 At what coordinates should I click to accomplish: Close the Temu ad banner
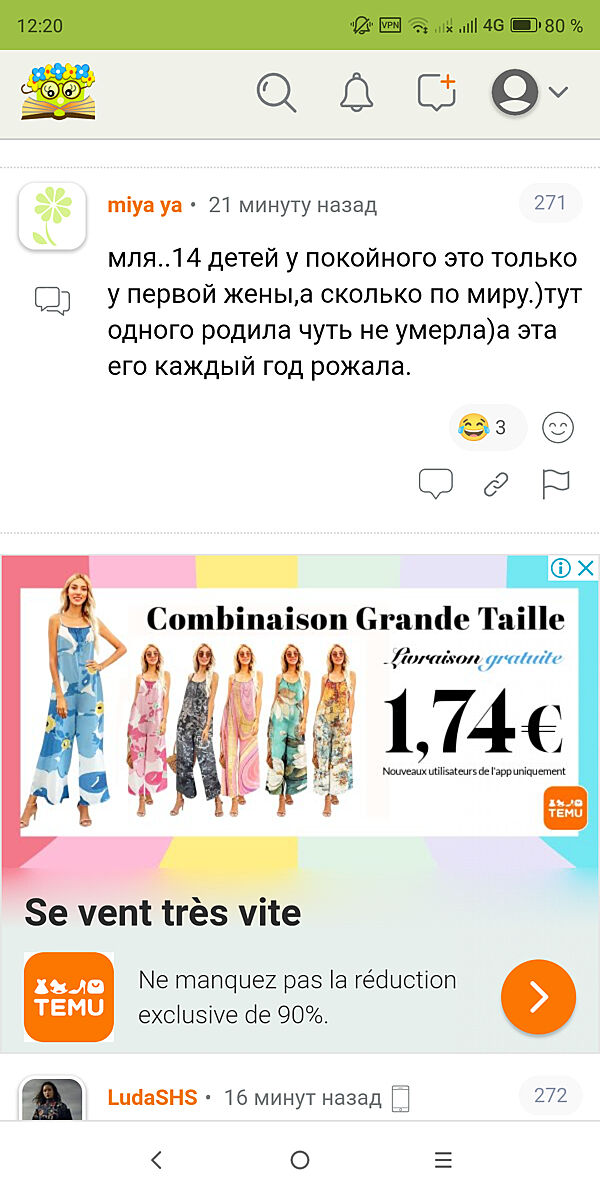[x=586, y=568]
